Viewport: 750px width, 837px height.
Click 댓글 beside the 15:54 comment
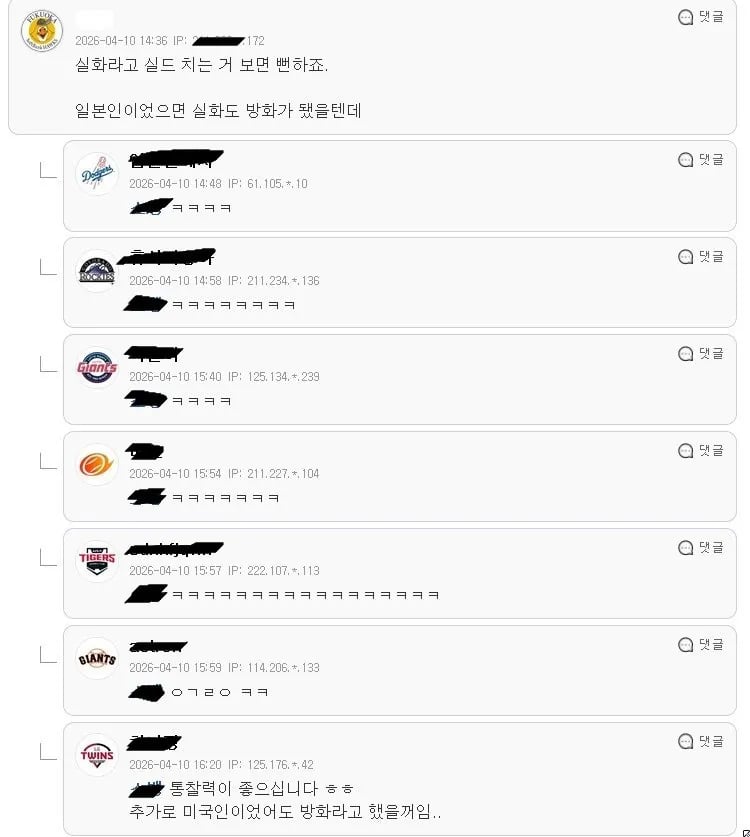pos(702,451)
